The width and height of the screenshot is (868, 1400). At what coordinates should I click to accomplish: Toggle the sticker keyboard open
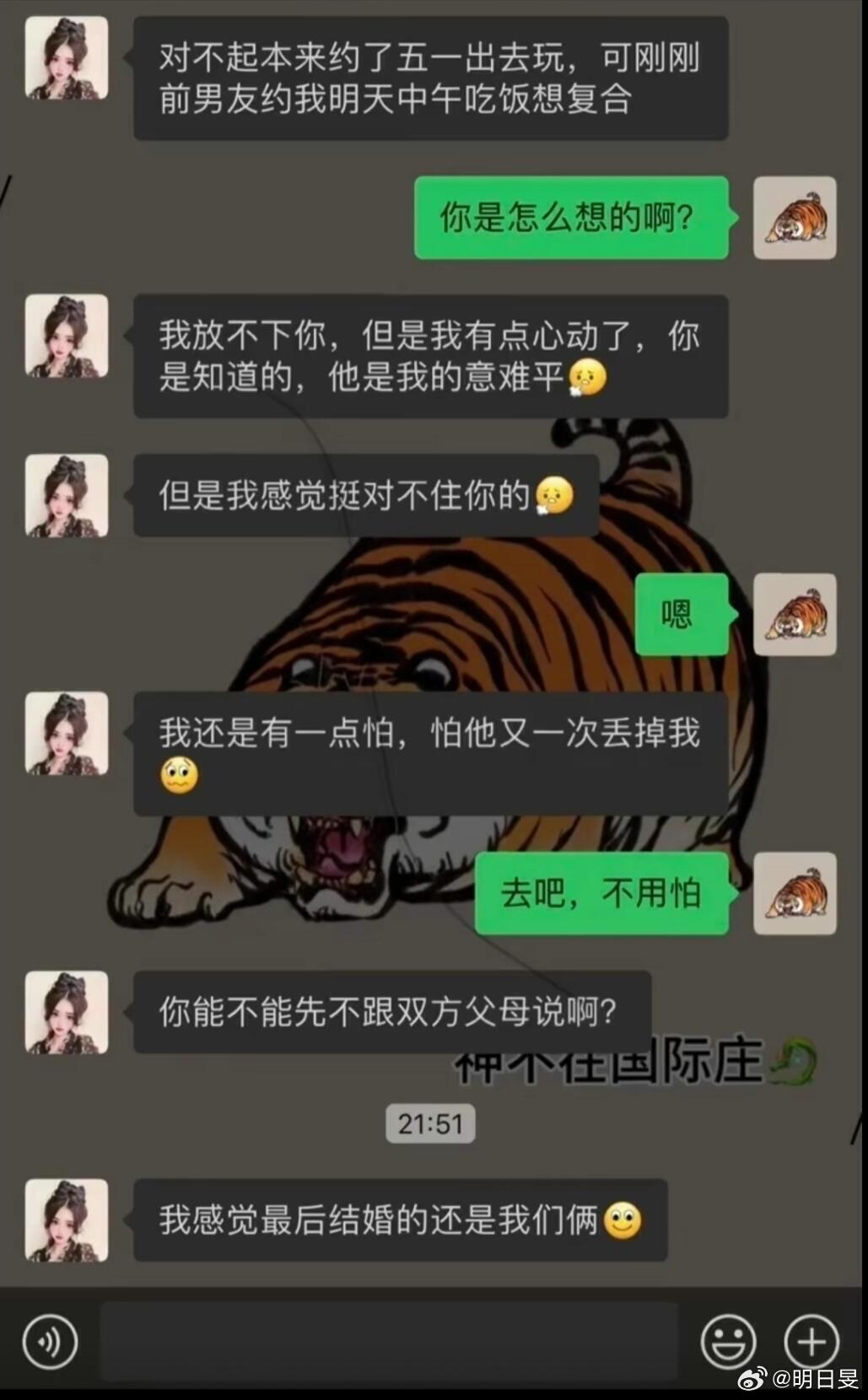point(731,1341)
